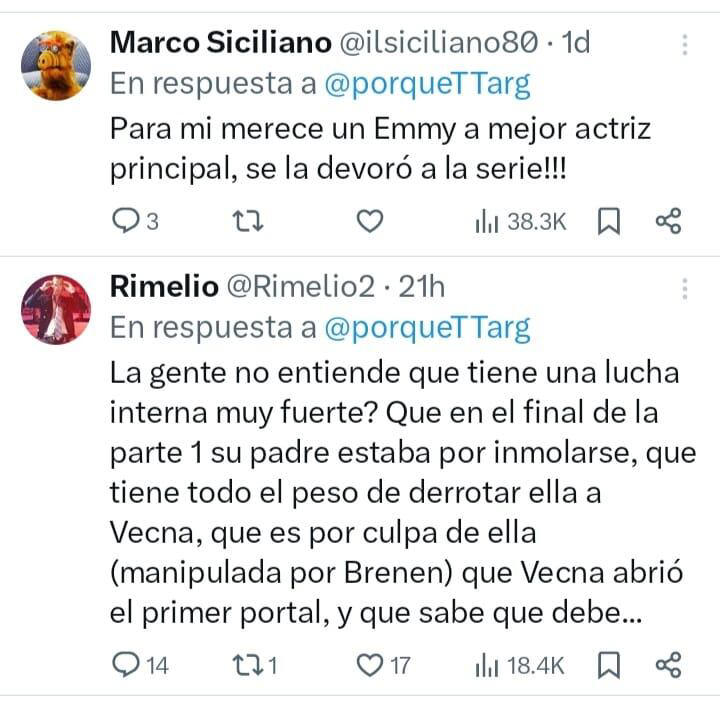Viewport: 720px width, 710px height.
Task: Tap @porqueTTarg link in Marco Siciliano's reply
Action: [x=428, y=85]
